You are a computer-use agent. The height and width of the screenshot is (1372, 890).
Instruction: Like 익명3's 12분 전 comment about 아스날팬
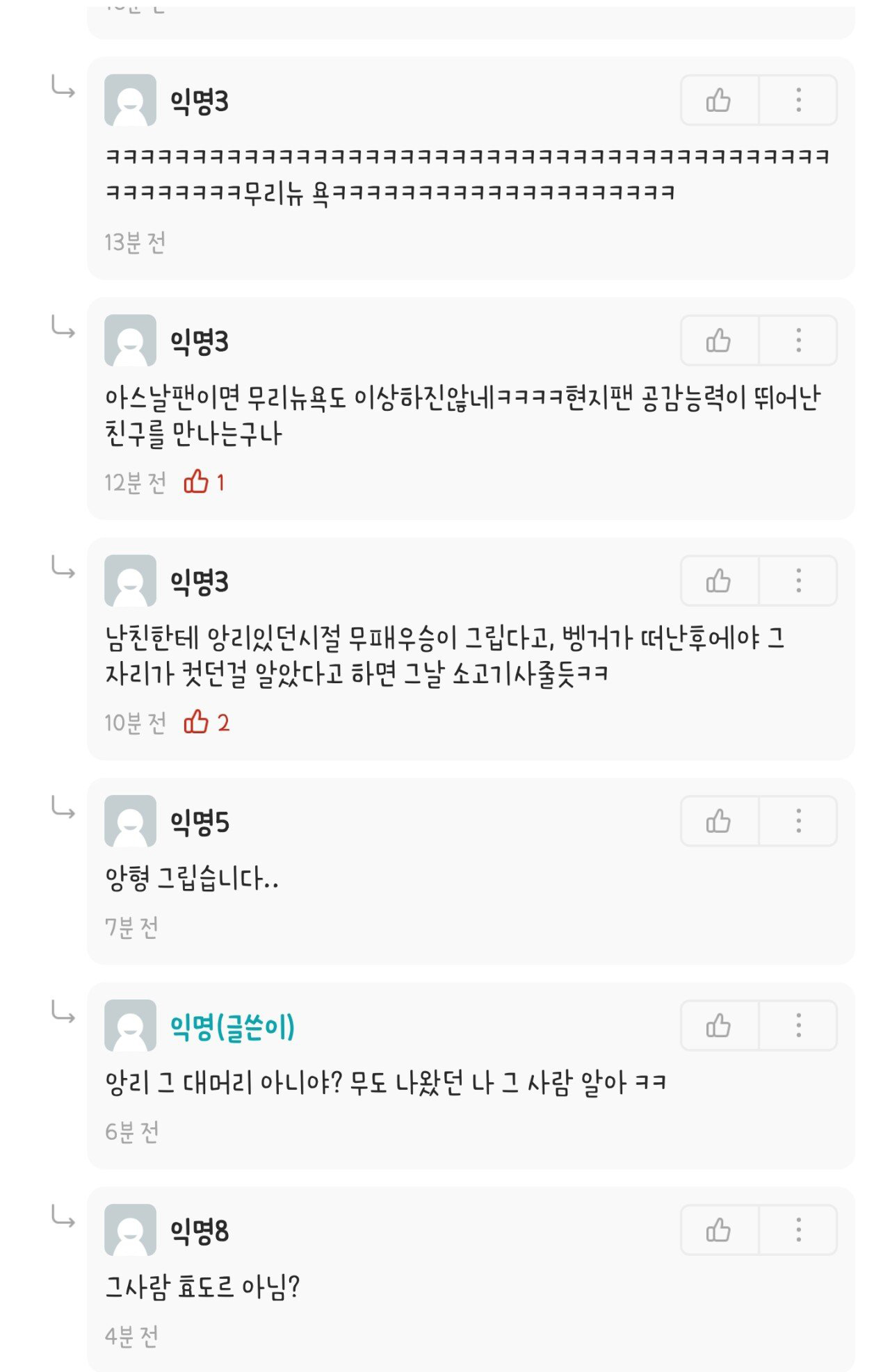click(718, 341)
